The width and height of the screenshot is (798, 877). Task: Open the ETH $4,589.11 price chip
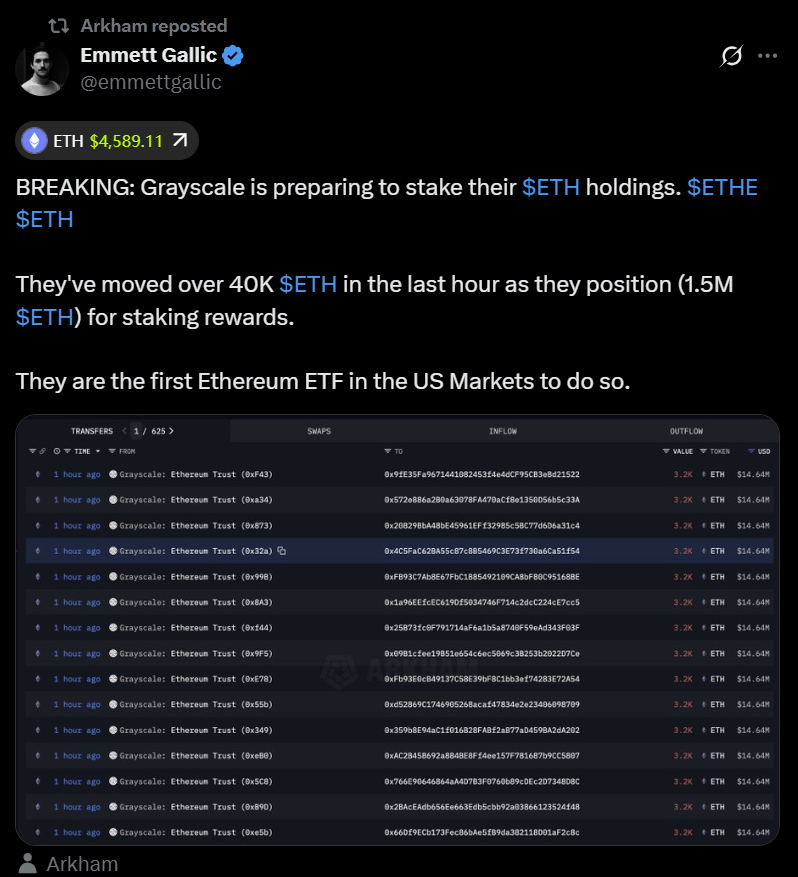[107, 141]
